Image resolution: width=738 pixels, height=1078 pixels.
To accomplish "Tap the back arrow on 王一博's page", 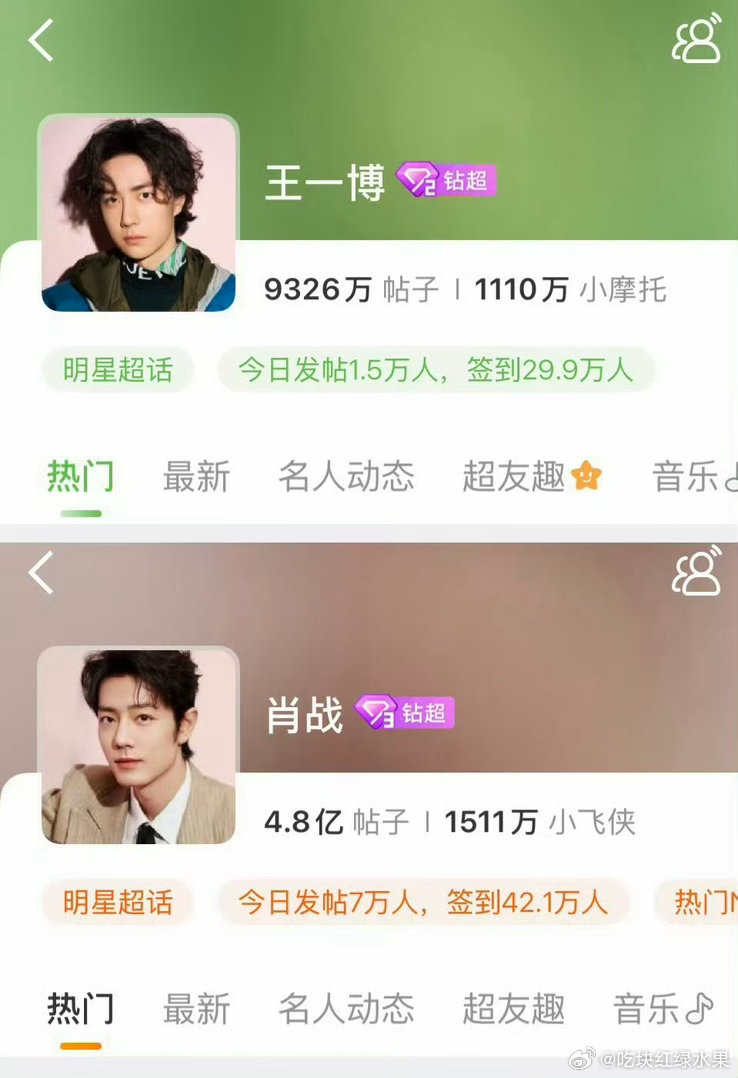I will pyautogui.click(x=40, y=42).
